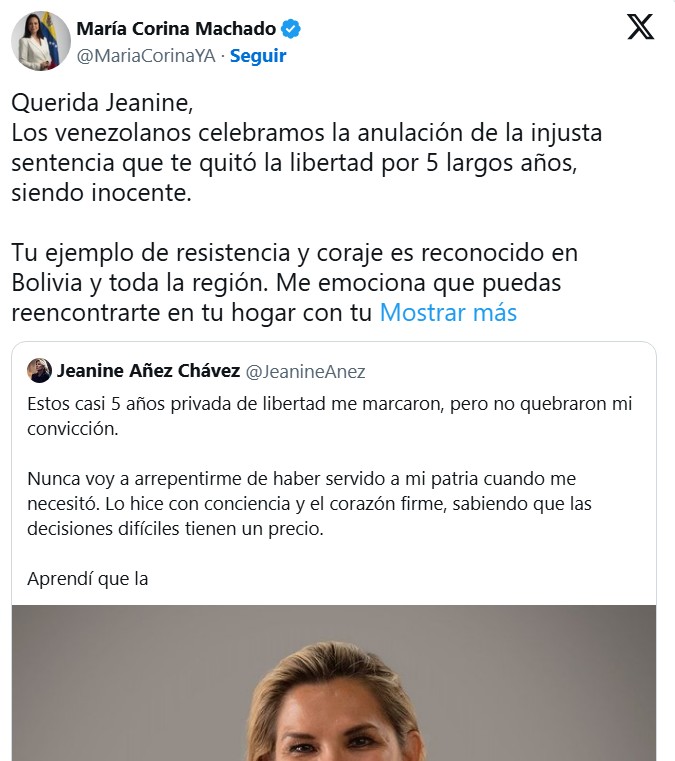The width and height of the screenshot is (675, 761).
Task: Open María Corina Machado's name link
Action: pos(176,28)
